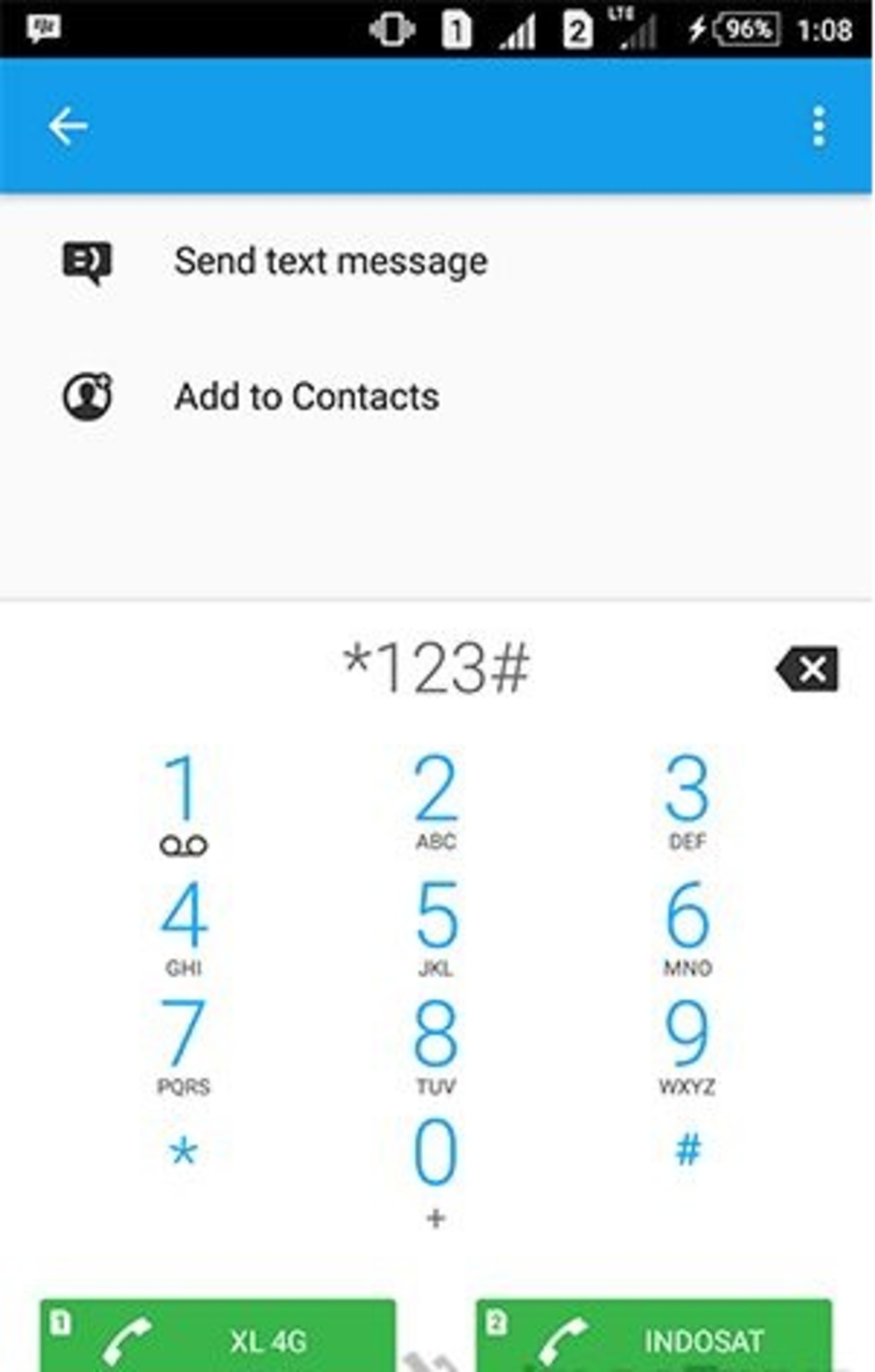Viewport: 875px width, 1372px height.
Task: Dial digit 1 on the keypad
Action: pyautogui.click(x=182, y=799)
